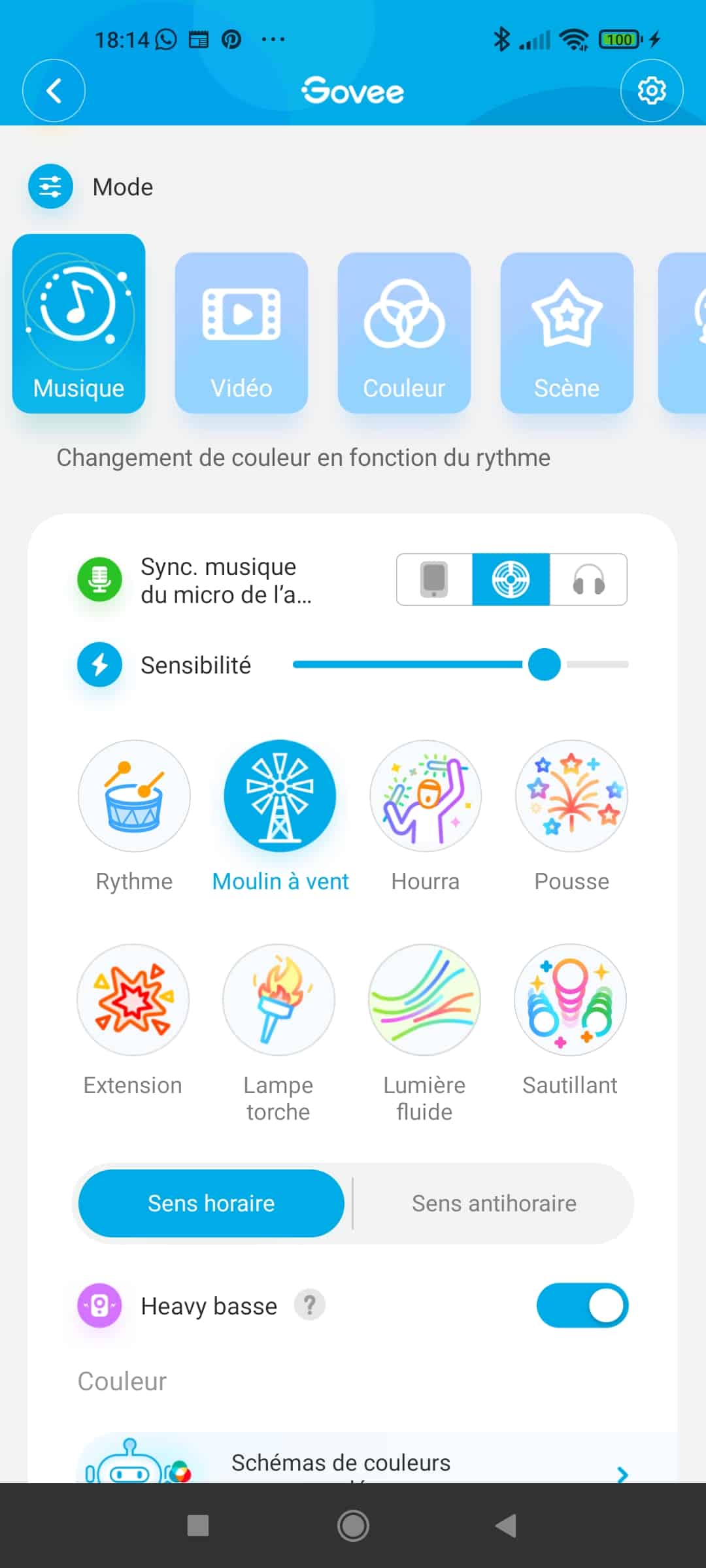Image resolution: width=706 pixels, height=1568 pixels.
Task: Select the Couleur mode
Action: (x=404, y=333)
